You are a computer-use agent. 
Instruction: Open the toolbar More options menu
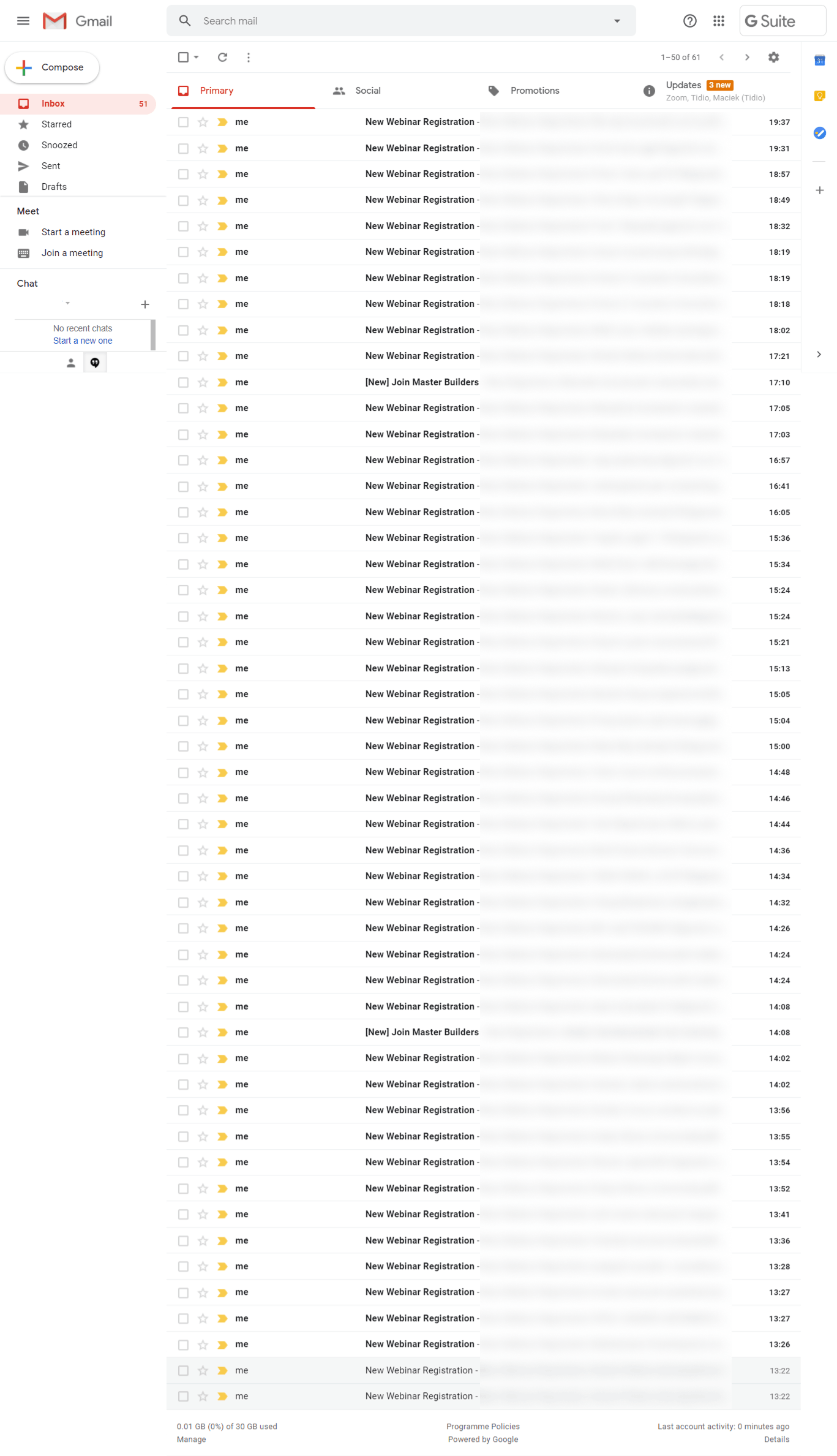[x=248, y=57]
